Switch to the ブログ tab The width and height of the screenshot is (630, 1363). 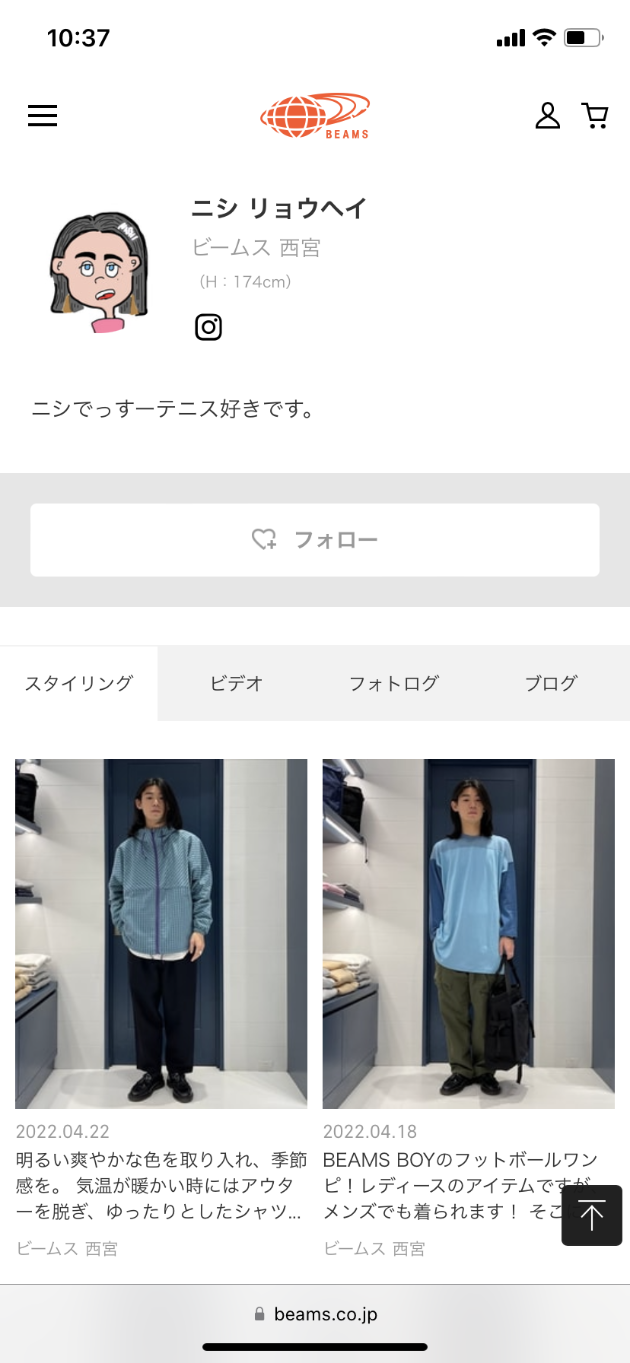tap(551, 684)
